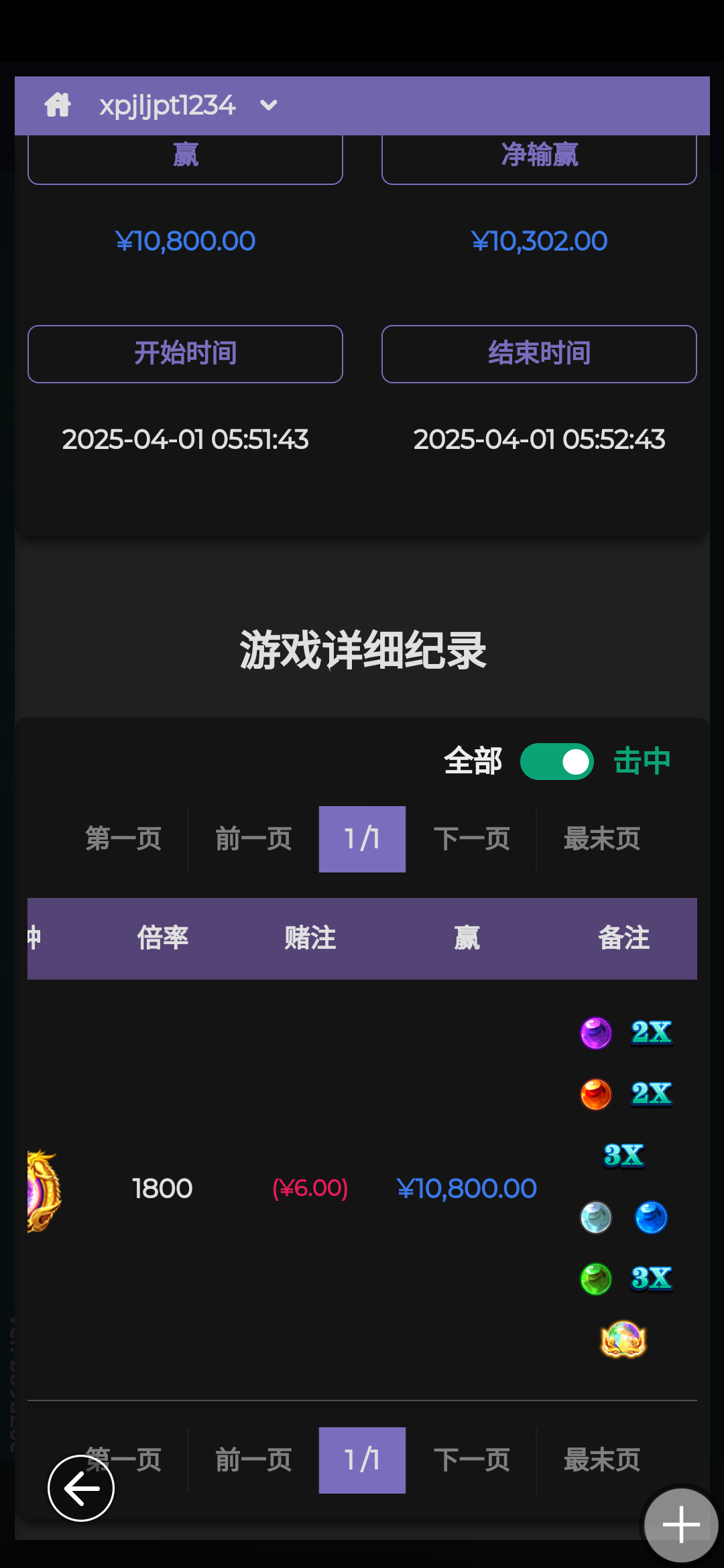Toggle the 全部/击中 filter switch
Screen dimensions: 724x1568
coord(556,762)
